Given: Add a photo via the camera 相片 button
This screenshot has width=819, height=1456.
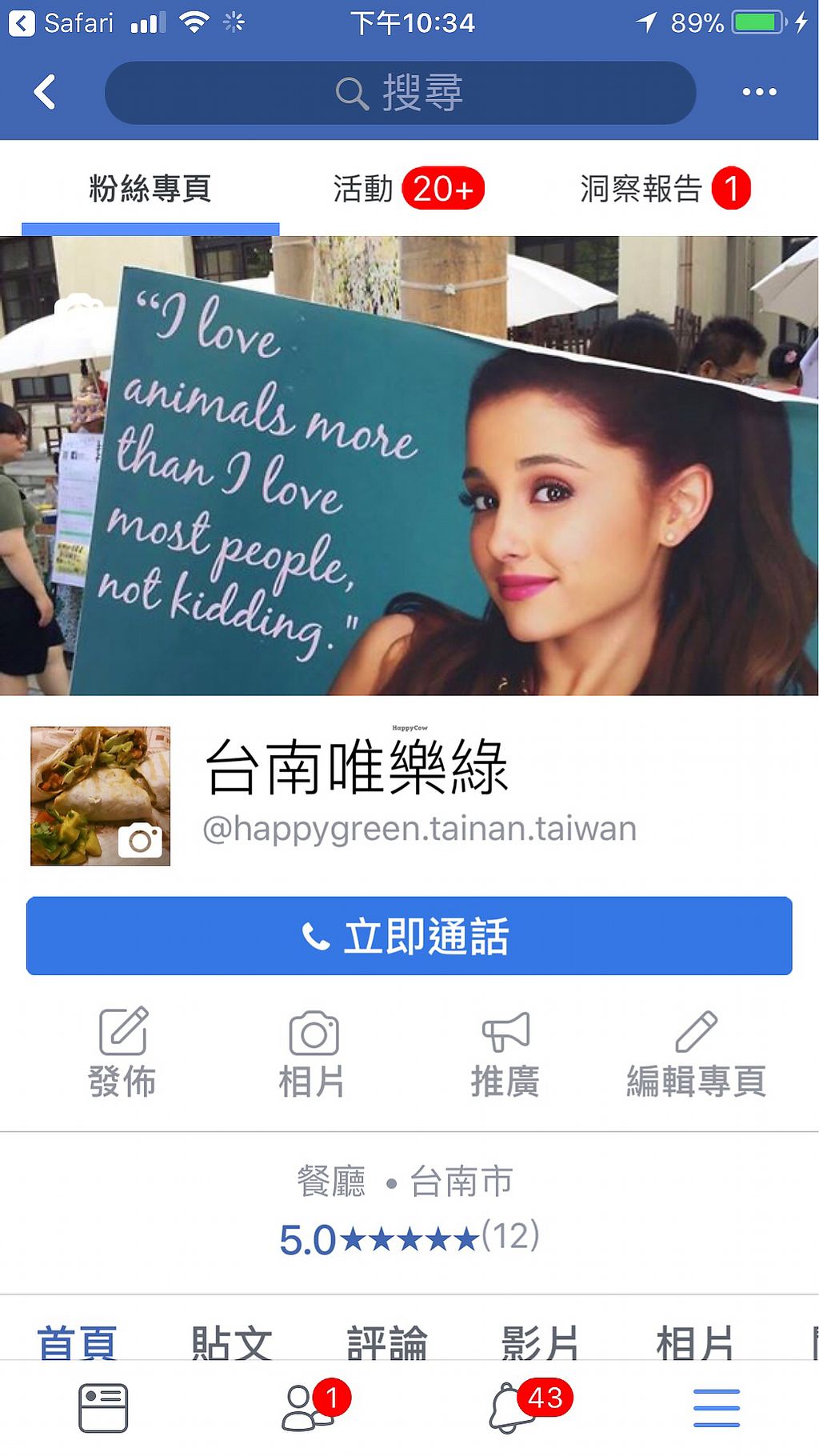Looking at the screenshot, I should pos(313,1052).
